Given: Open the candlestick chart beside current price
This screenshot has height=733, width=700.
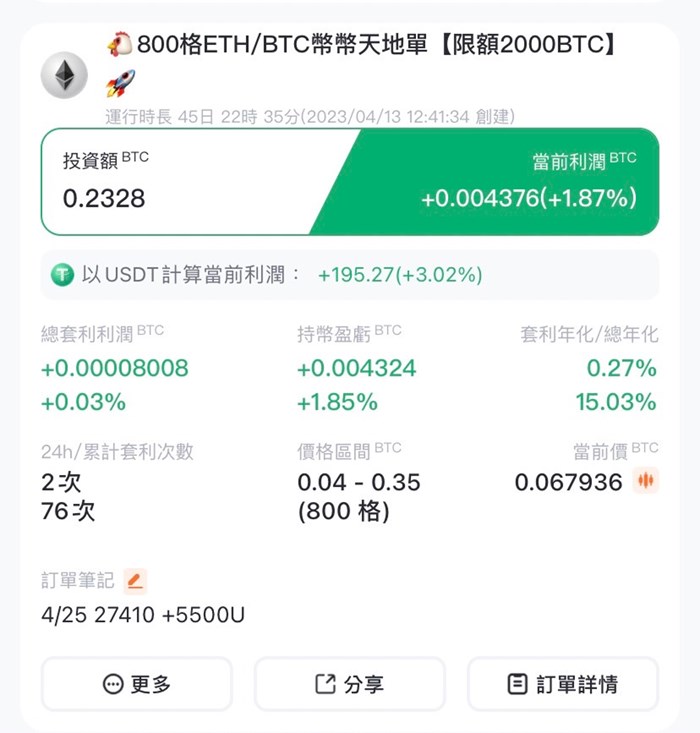Looking at the screenshot, I should click(646, 481).
